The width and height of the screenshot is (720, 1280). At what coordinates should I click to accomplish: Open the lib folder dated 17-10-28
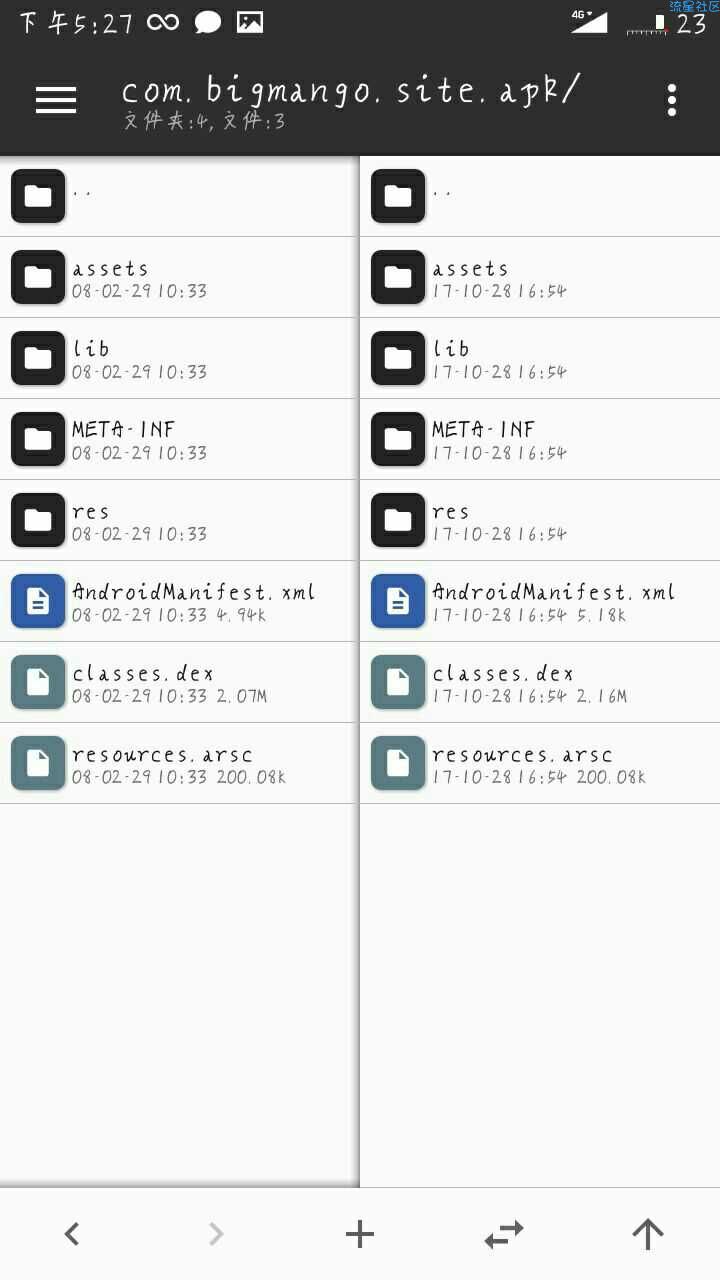point(540,359)
